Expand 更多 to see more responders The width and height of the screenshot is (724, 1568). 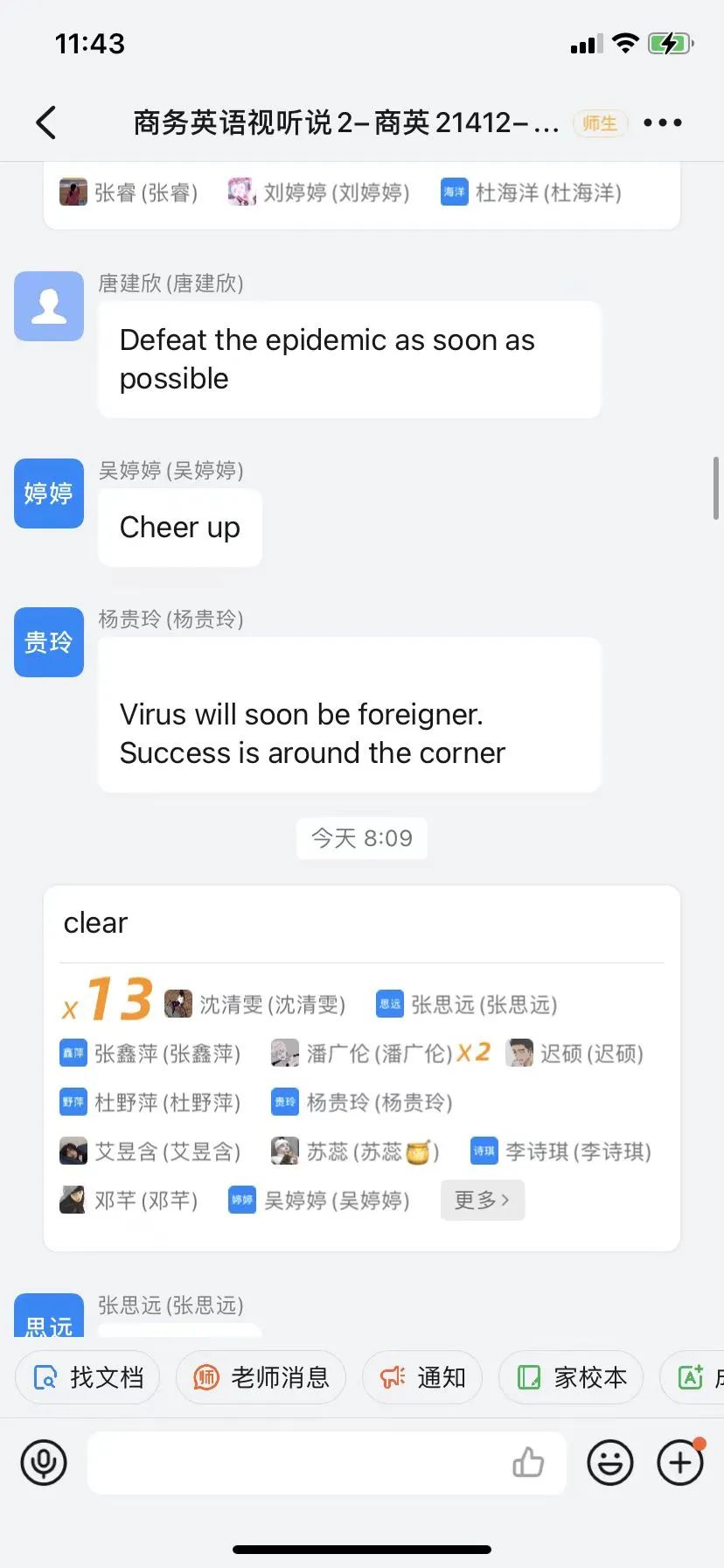482,1200
